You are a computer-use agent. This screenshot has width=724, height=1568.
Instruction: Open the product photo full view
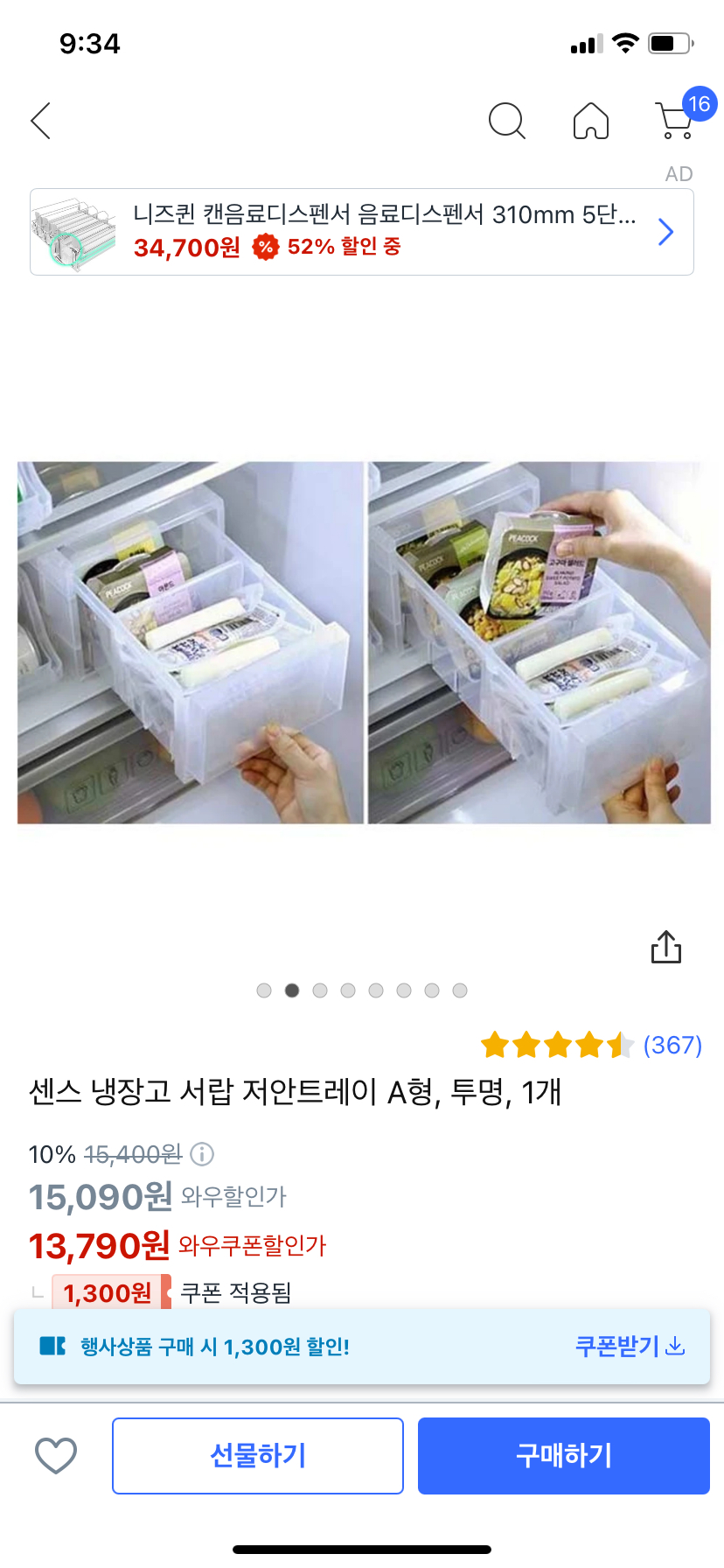362,642
